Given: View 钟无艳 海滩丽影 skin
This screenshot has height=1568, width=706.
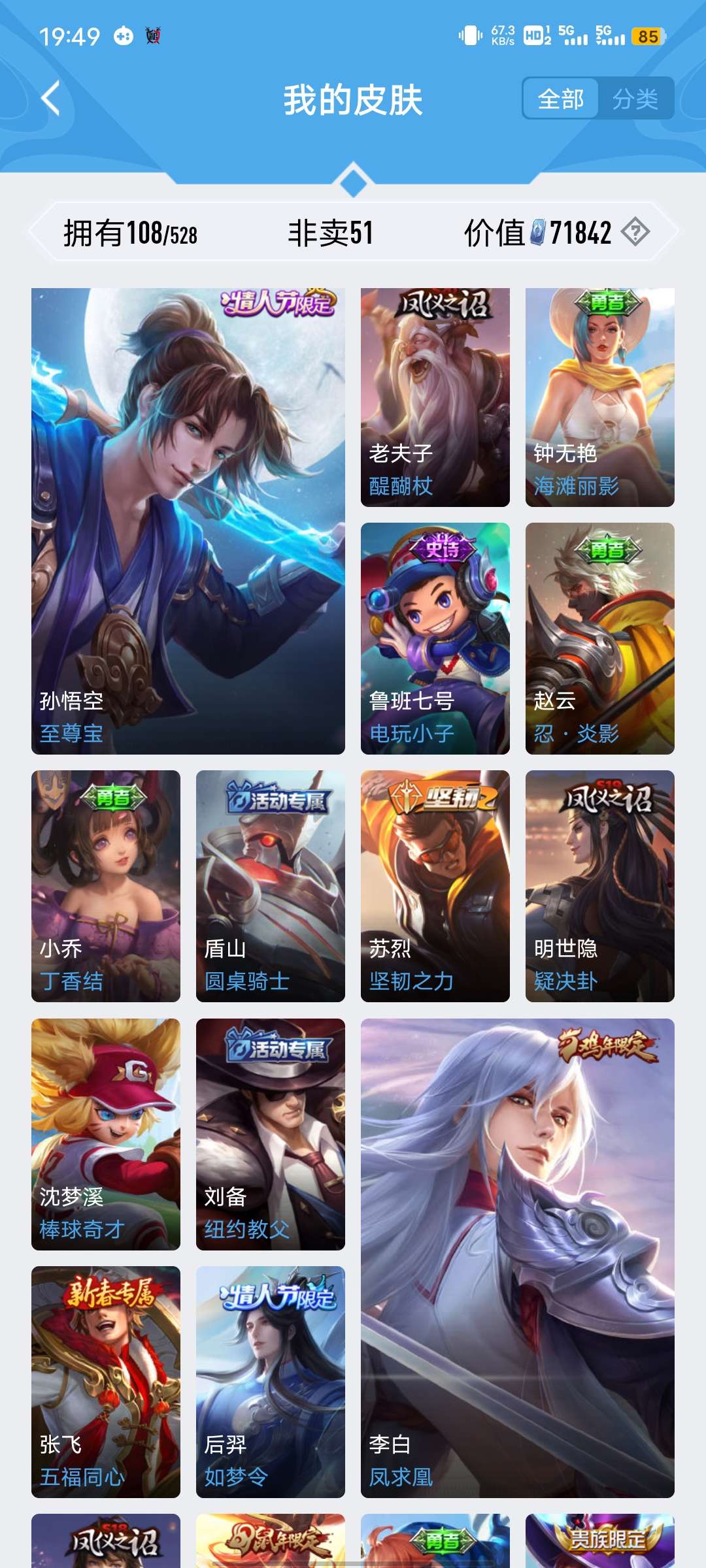Looking at the screenshot, I should [600, 397].
